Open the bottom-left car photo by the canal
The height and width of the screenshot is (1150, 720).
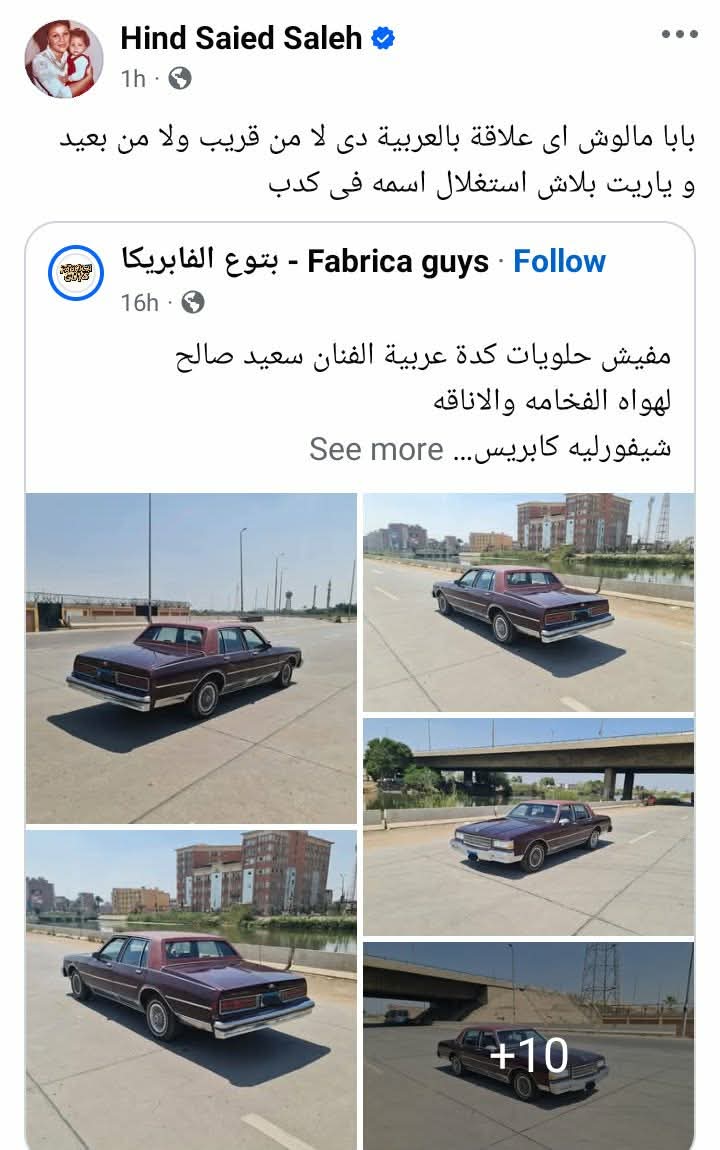[191, 990]
